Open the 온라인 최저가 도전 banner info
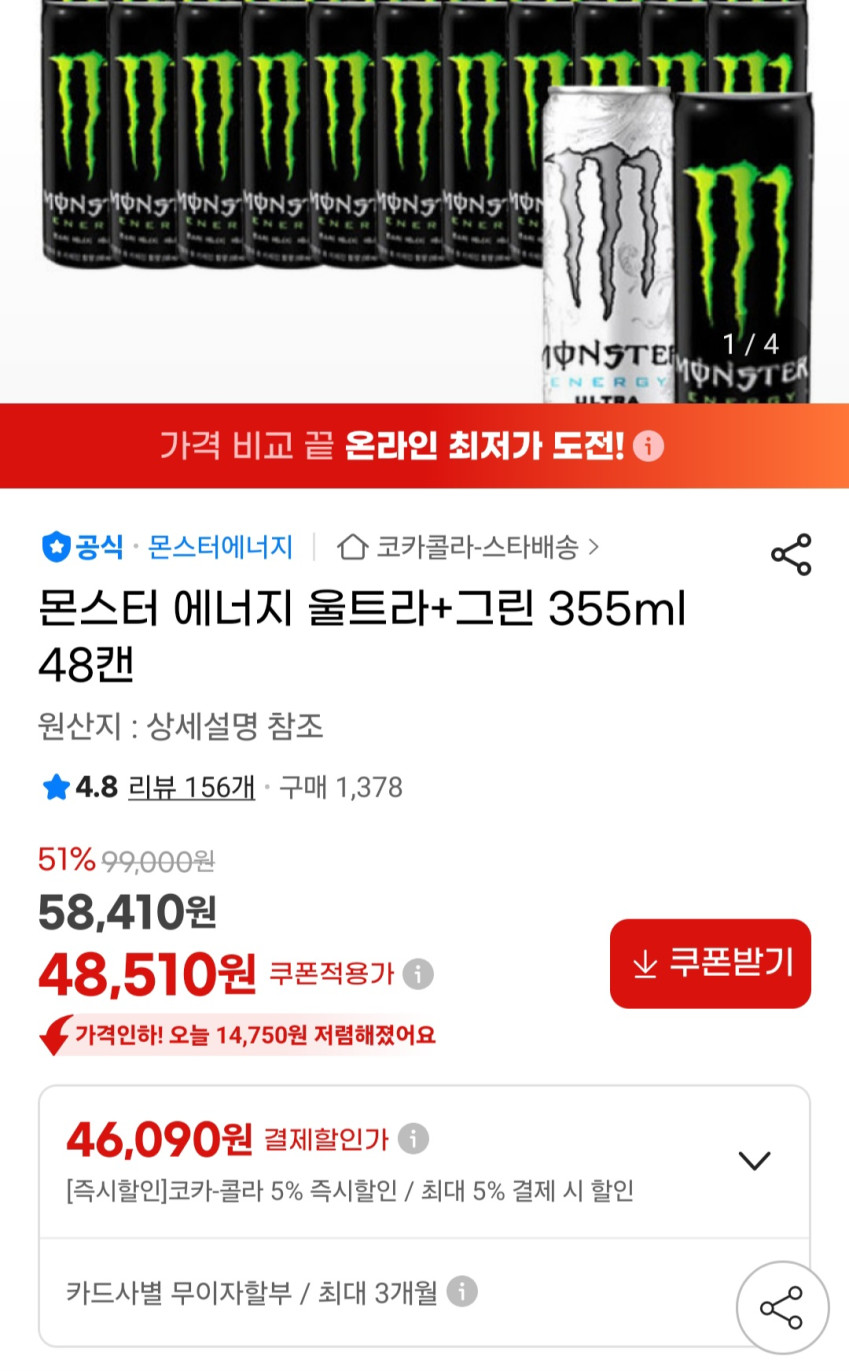 pos(648,446)
